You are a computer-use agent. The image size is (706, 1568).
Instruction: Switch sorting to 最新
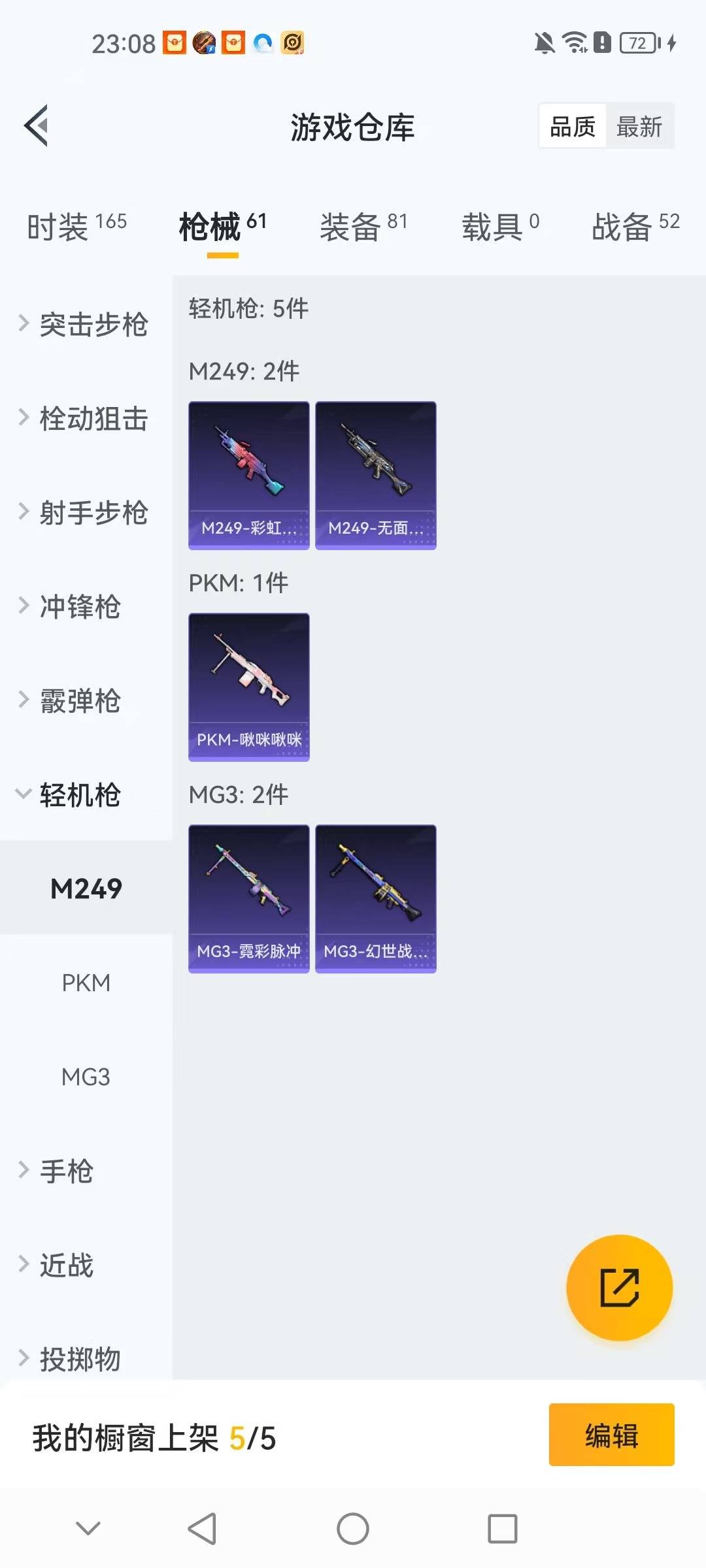tap(640, 127)
